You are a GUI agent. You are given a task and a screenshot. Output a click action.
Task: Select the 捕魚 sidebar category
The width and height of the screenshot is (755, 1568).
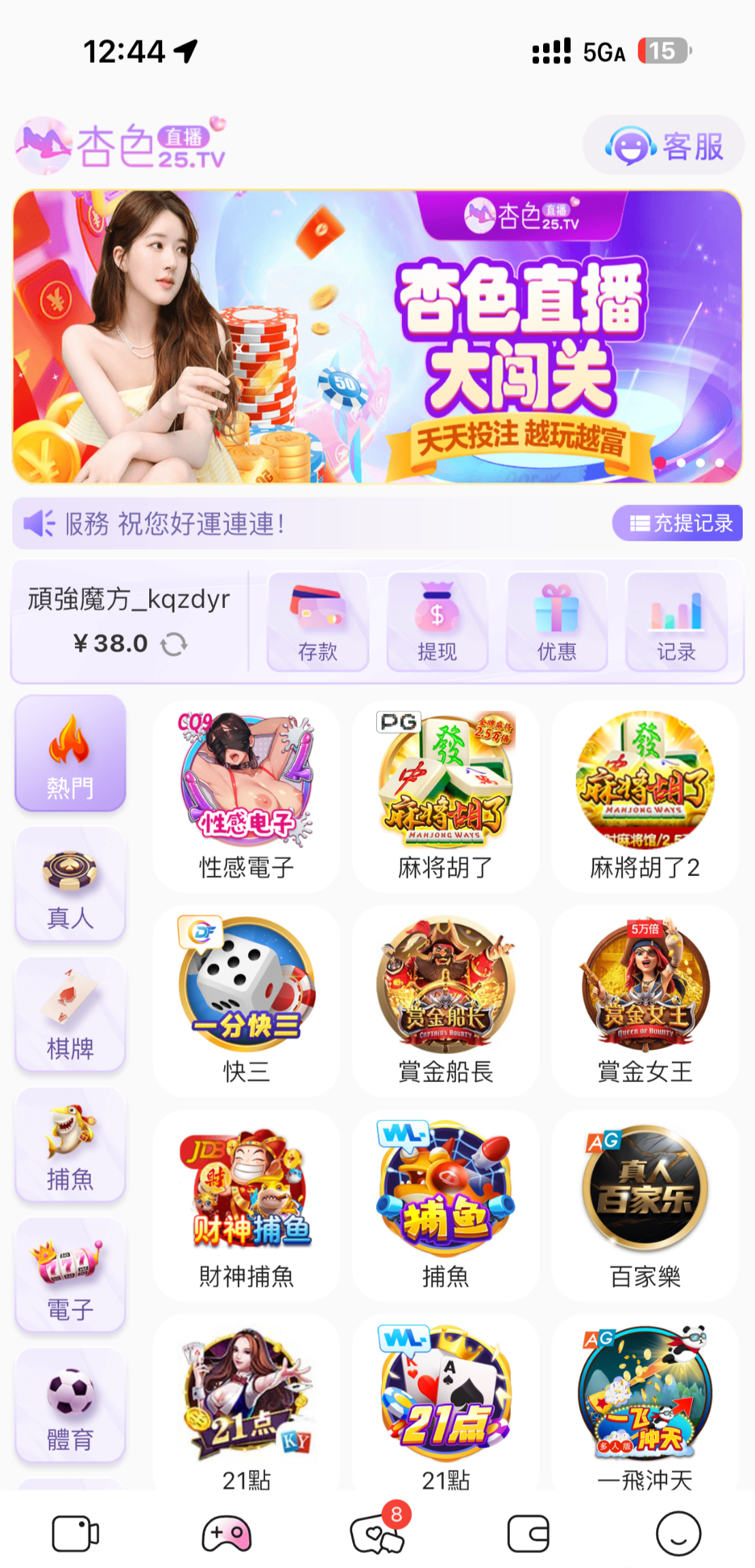pos(70,1145)
